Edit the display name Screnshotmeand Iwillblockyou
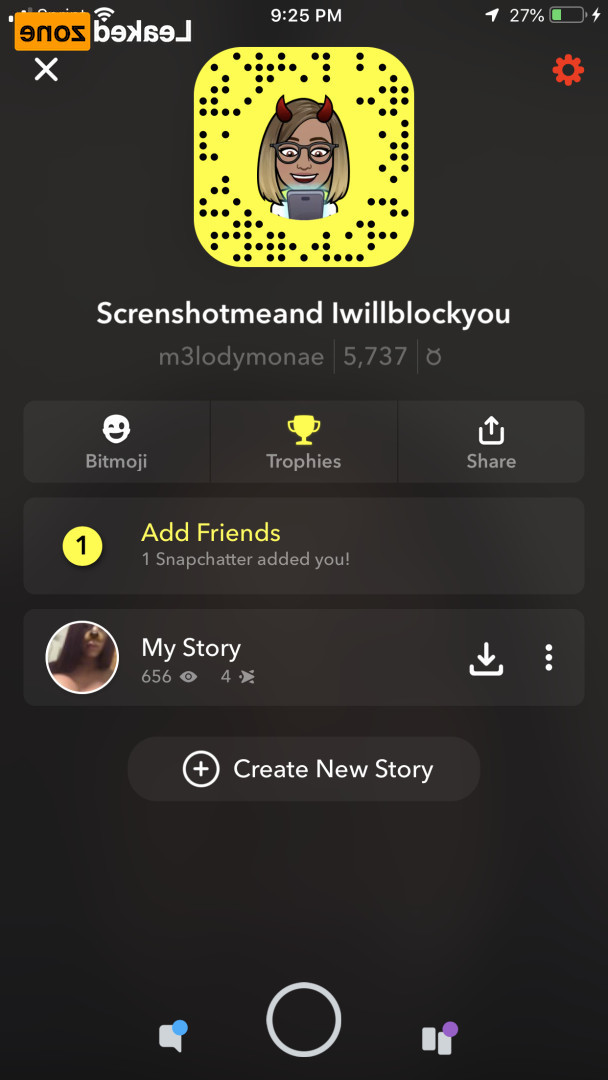The image size is (608, 1080). (x=304, y=313)
